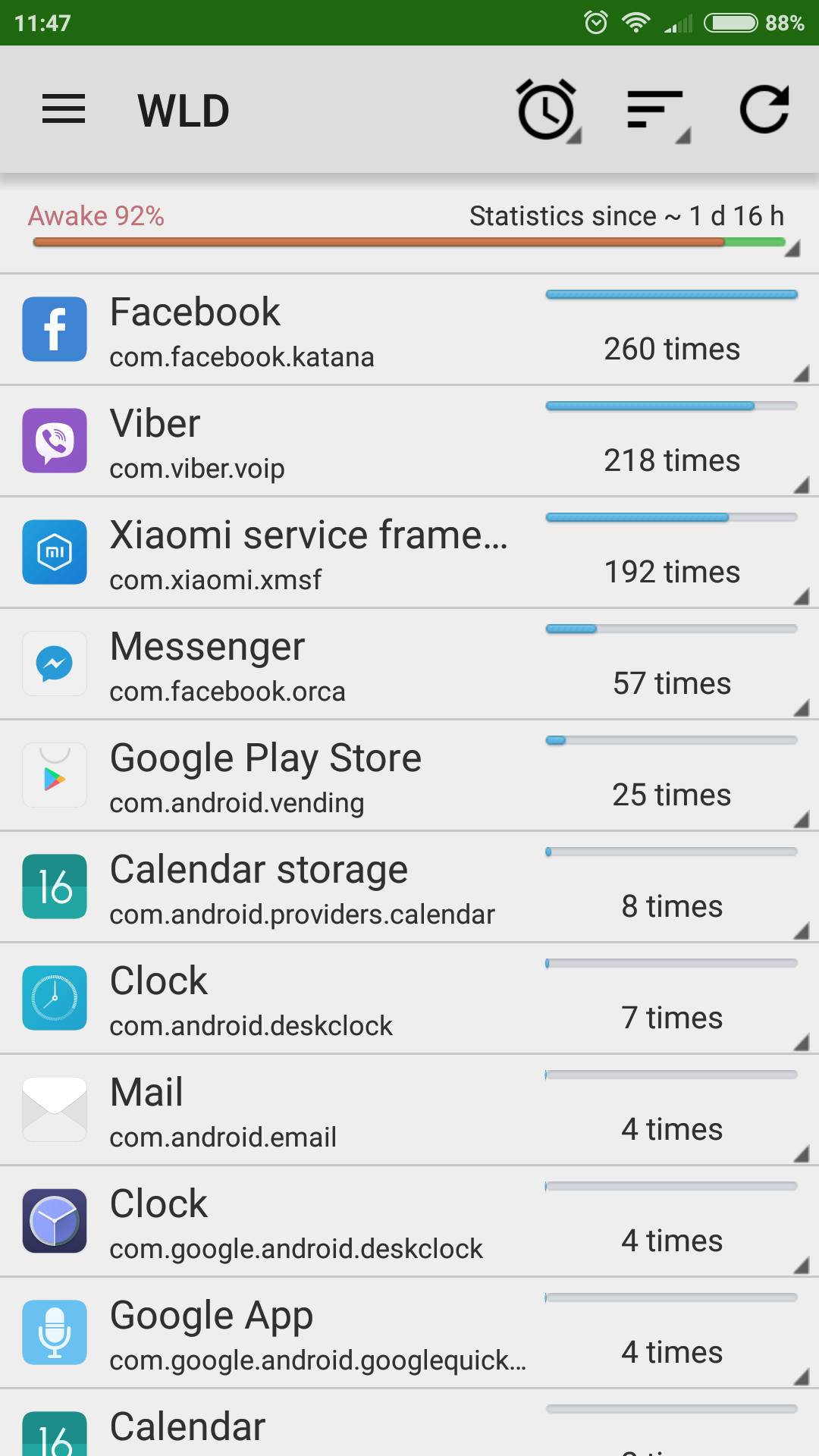Open the hamburger drawer menu

coord(64,110)
